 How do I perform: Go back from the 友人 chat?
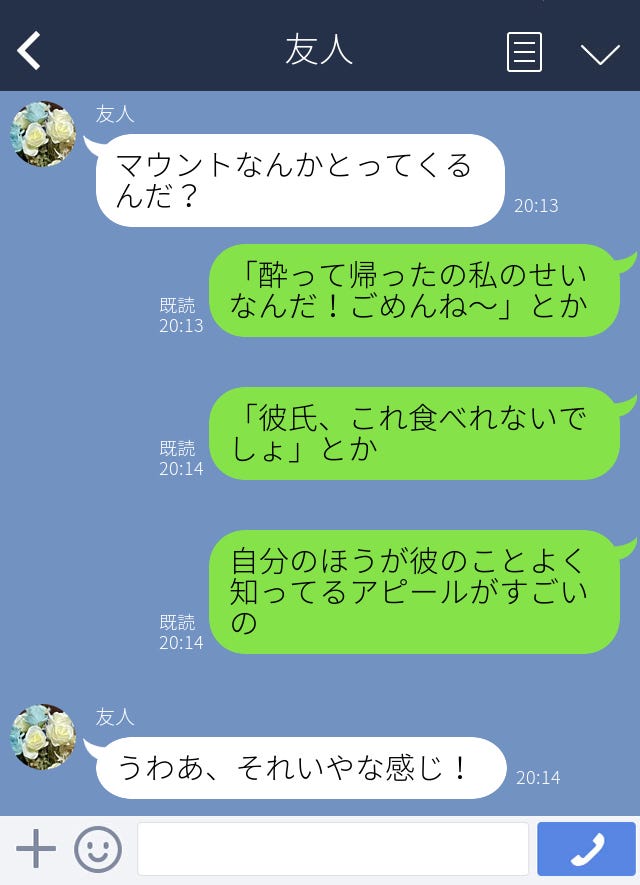click(x=29, y=51)
